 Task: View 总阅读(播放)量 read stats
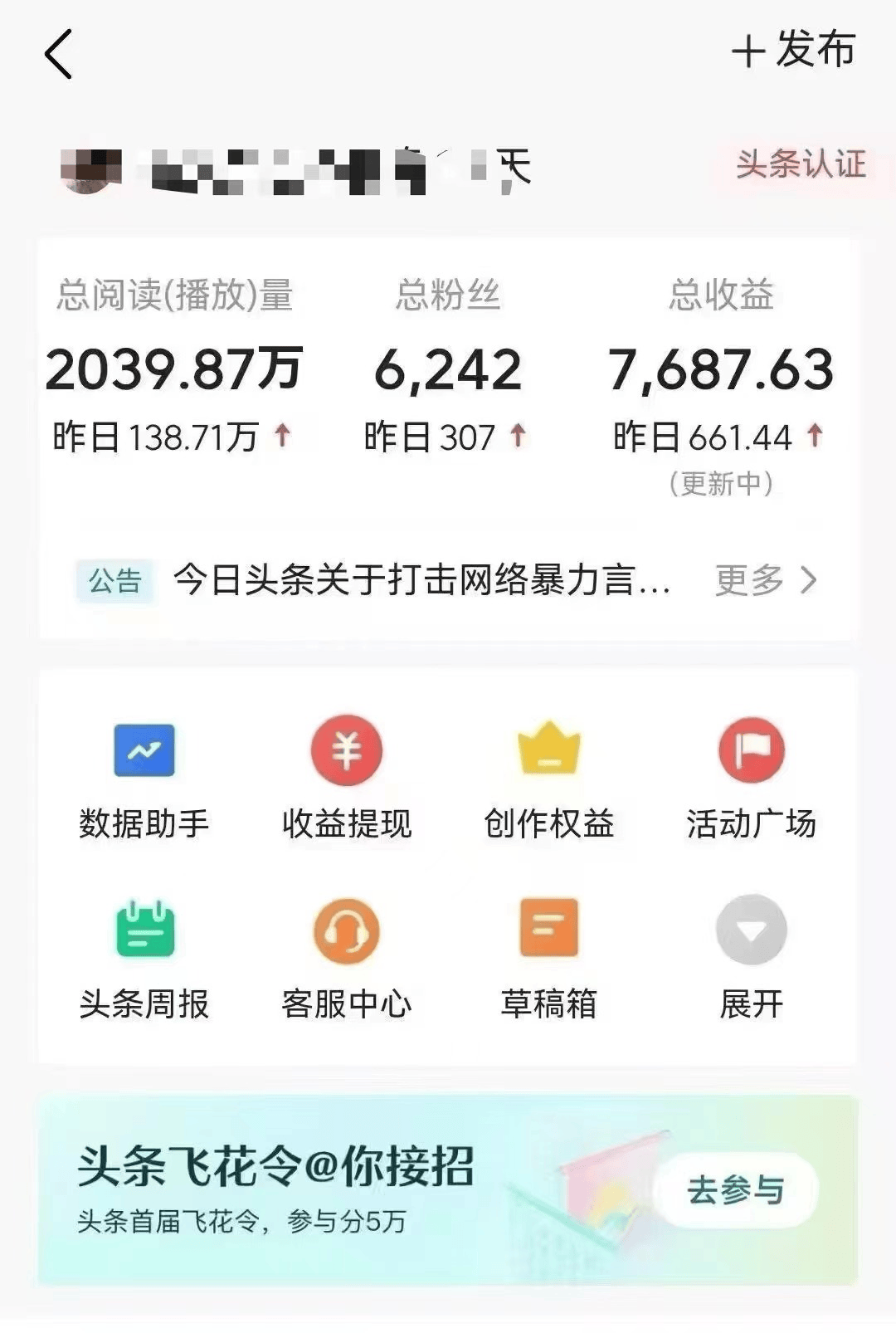click(174, 370)
